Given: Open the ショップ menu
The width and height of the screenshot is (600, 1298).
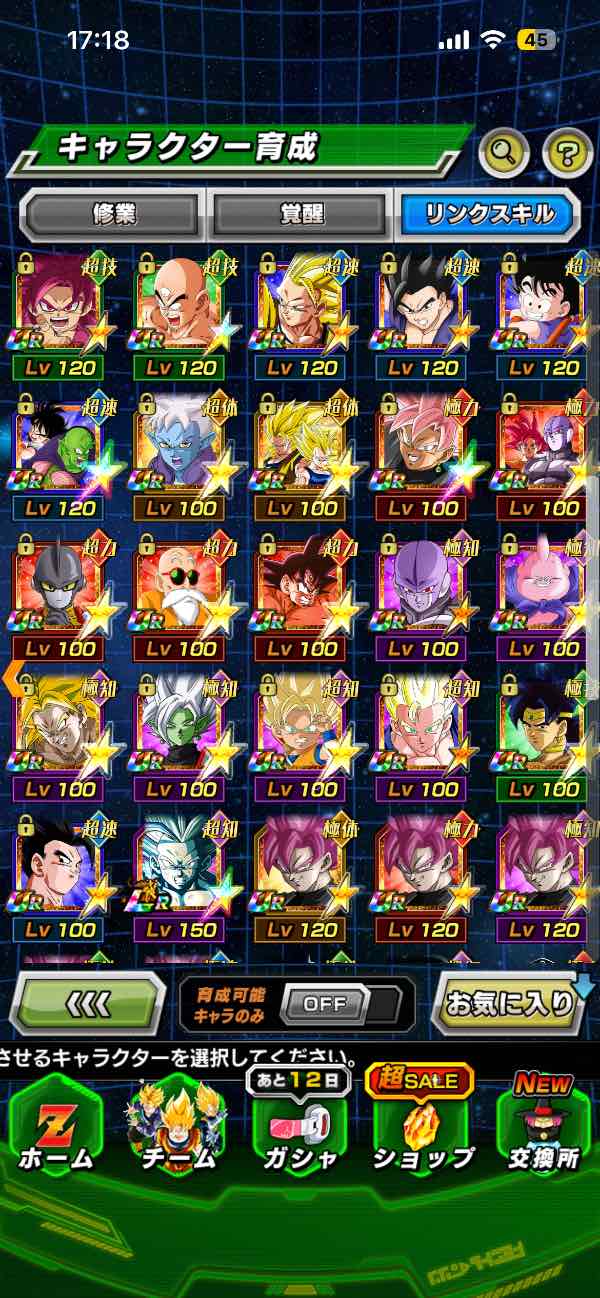Looking at the screenshot, I should pyautogui.click(x=423, y=1126).
